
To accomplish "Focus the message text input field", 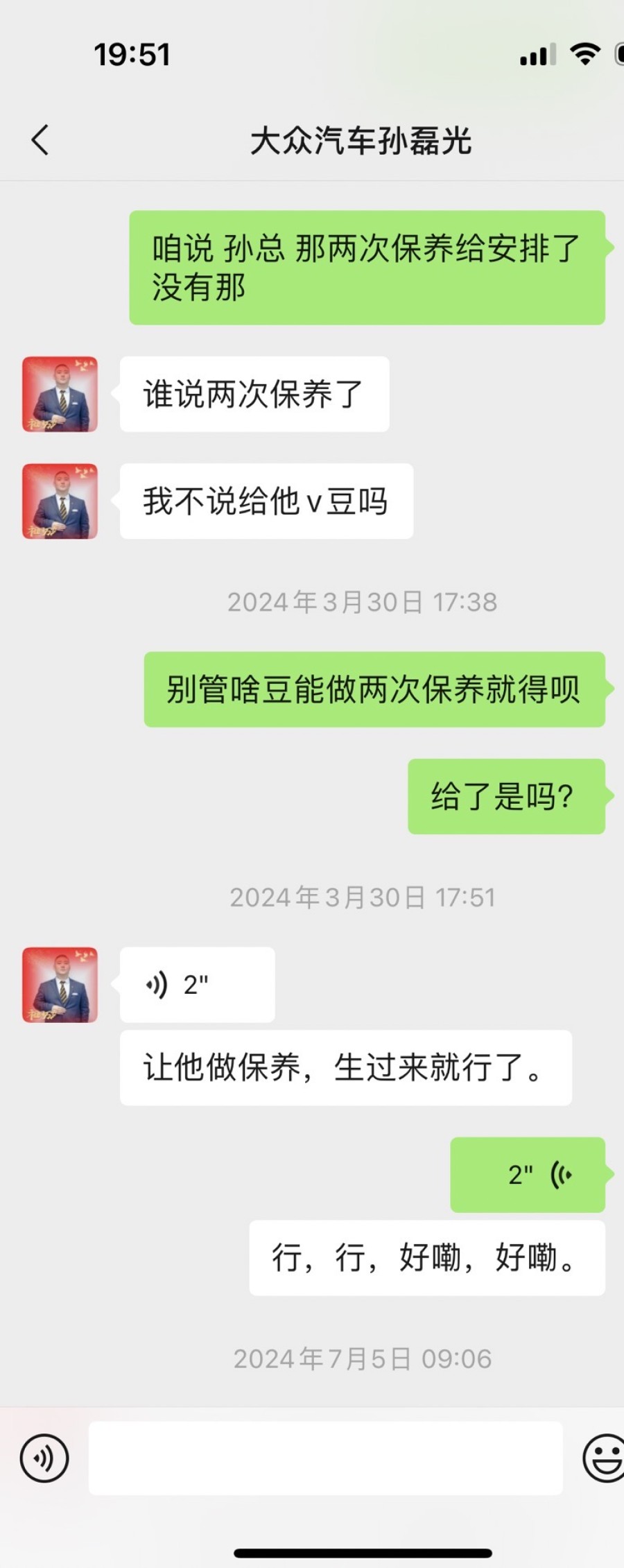I will 325,1458.
